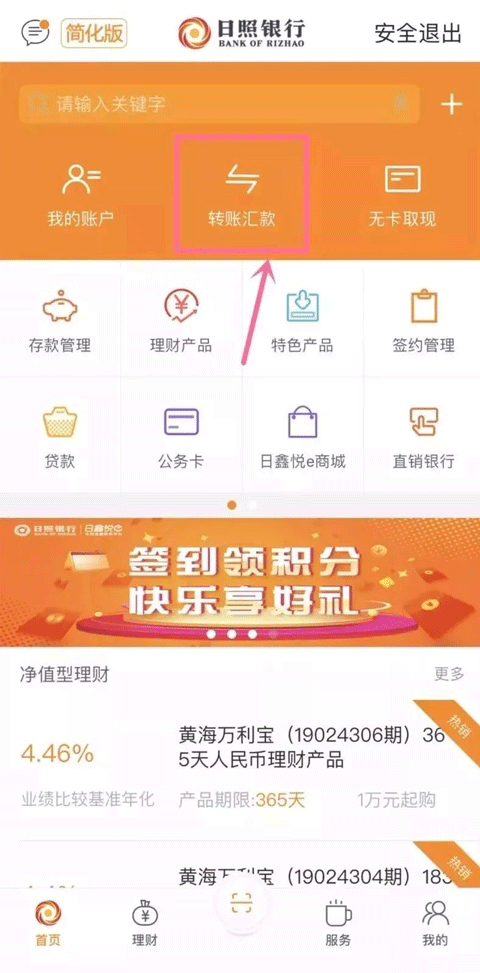The image size is (480, 973).
Task: Select 转账汇款 transfer
Action: click(242, 194)
